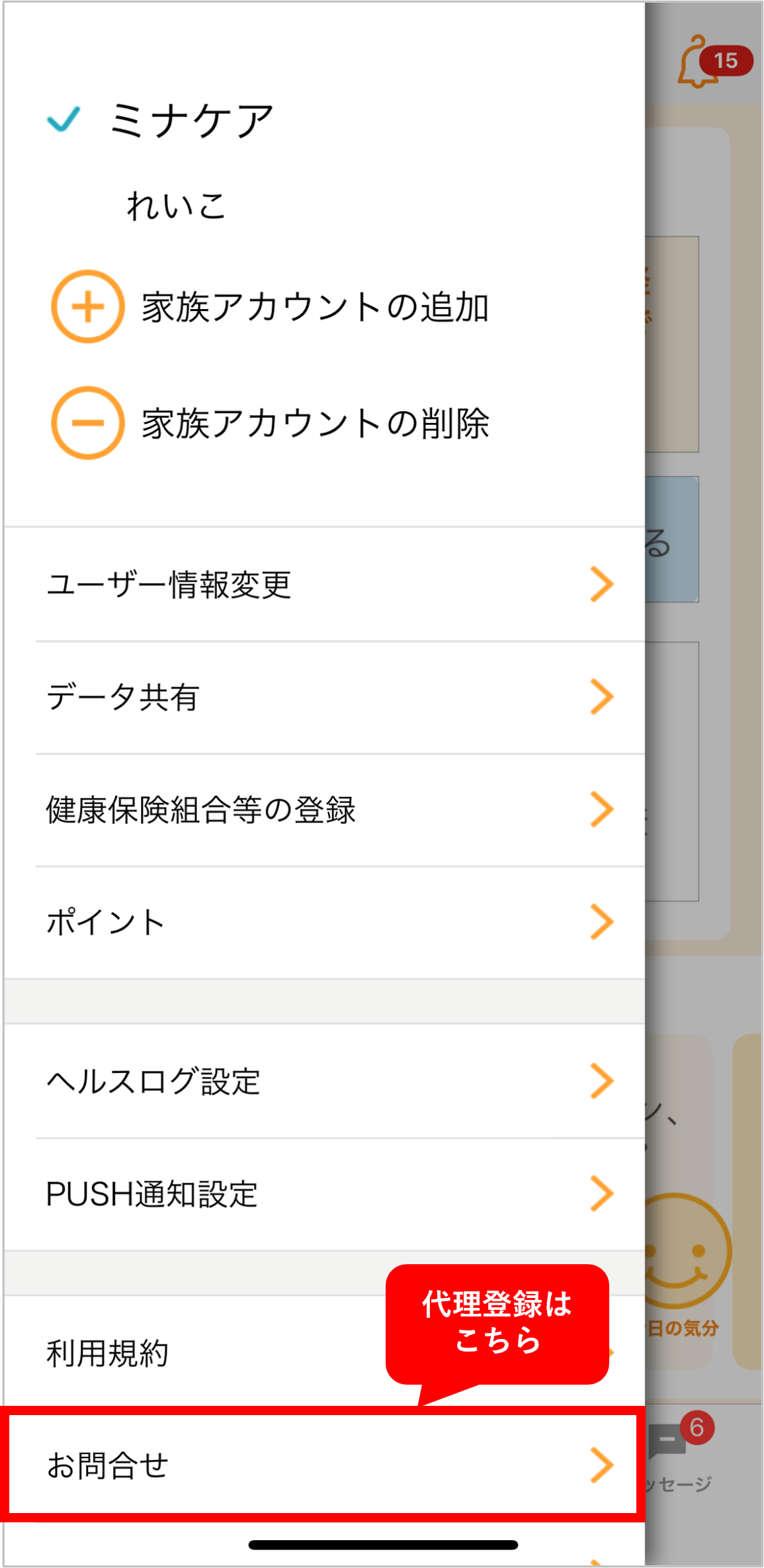Open 健康保険組合等の登録

click(x=324, y=809)
